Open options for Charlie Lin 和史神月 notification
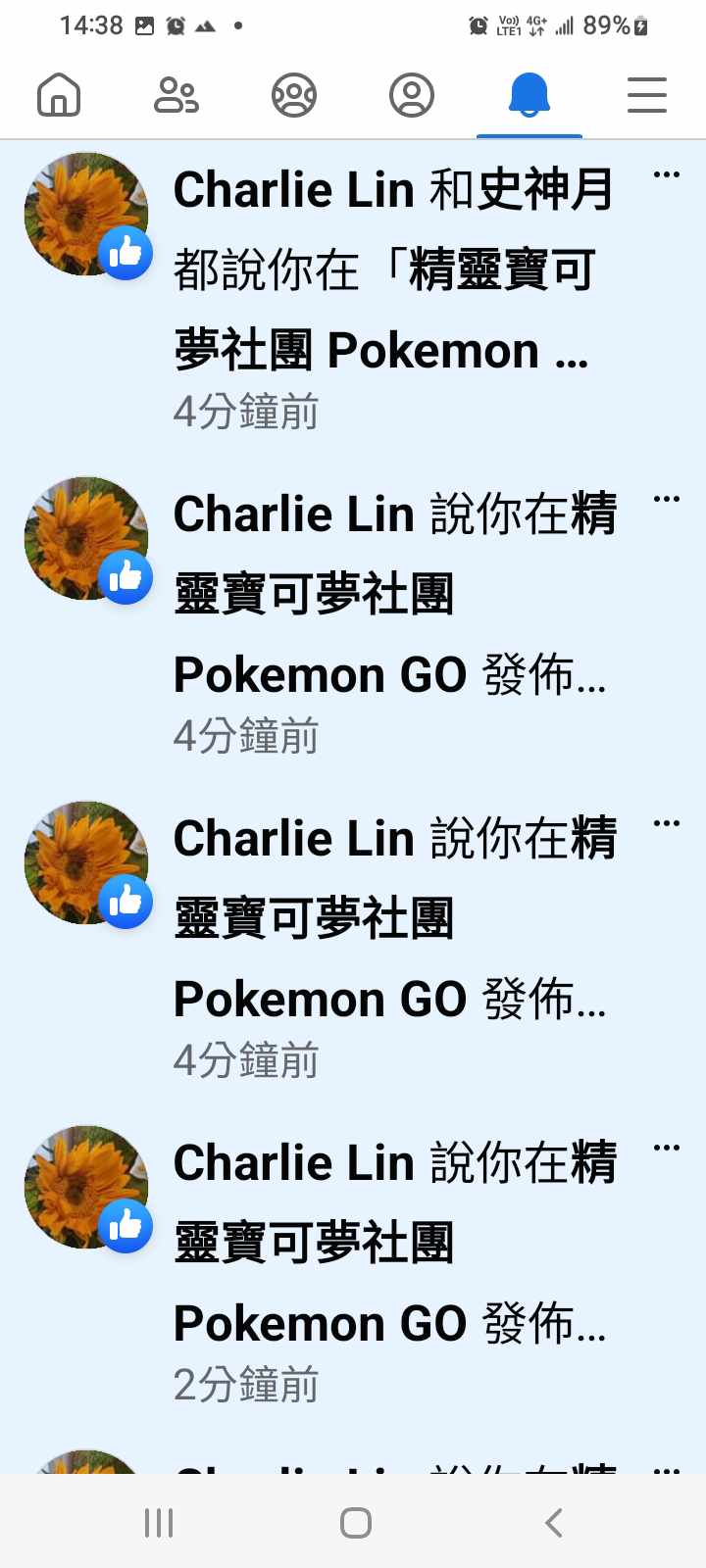706x1568 pixels. coord(667,175)
